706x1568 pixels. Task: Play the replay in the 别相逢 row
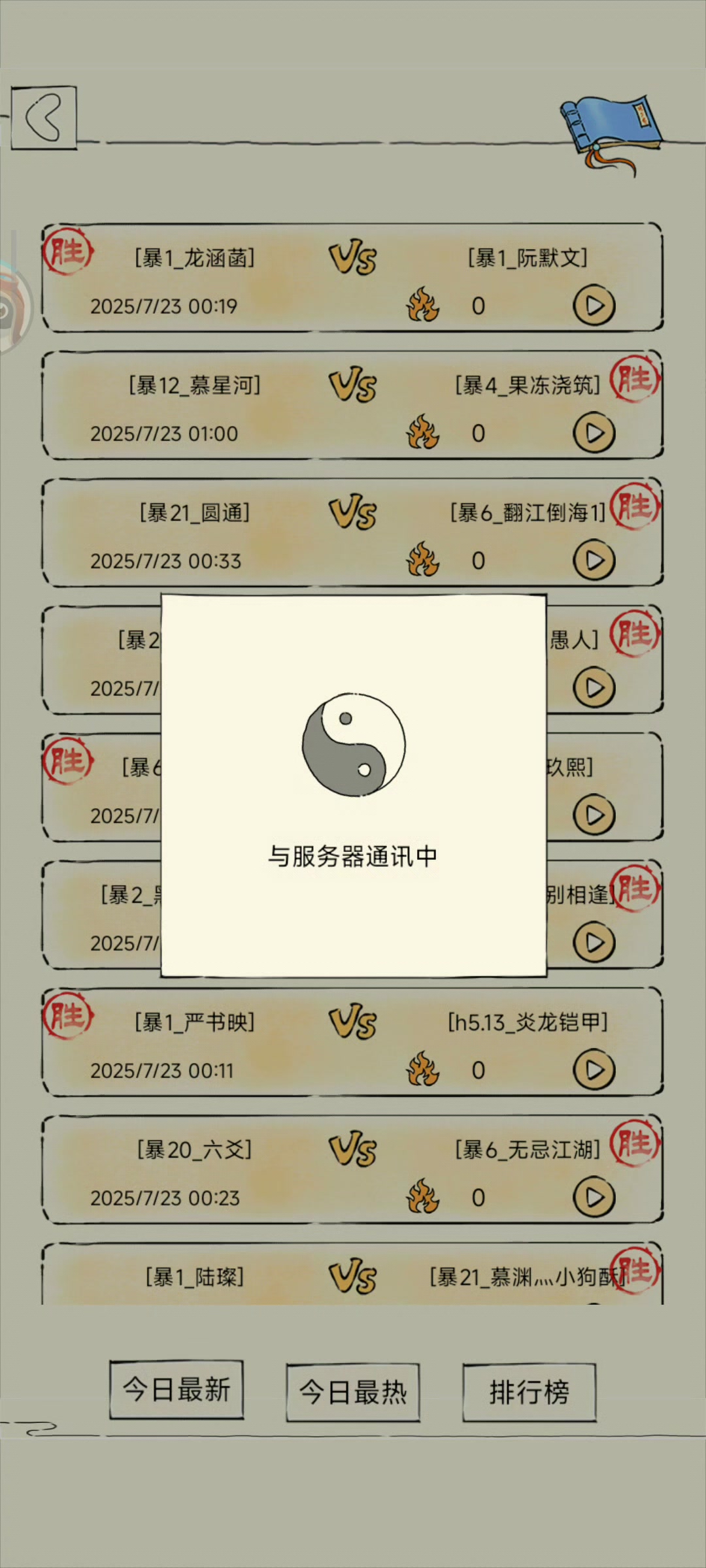(x=594, y=943)
